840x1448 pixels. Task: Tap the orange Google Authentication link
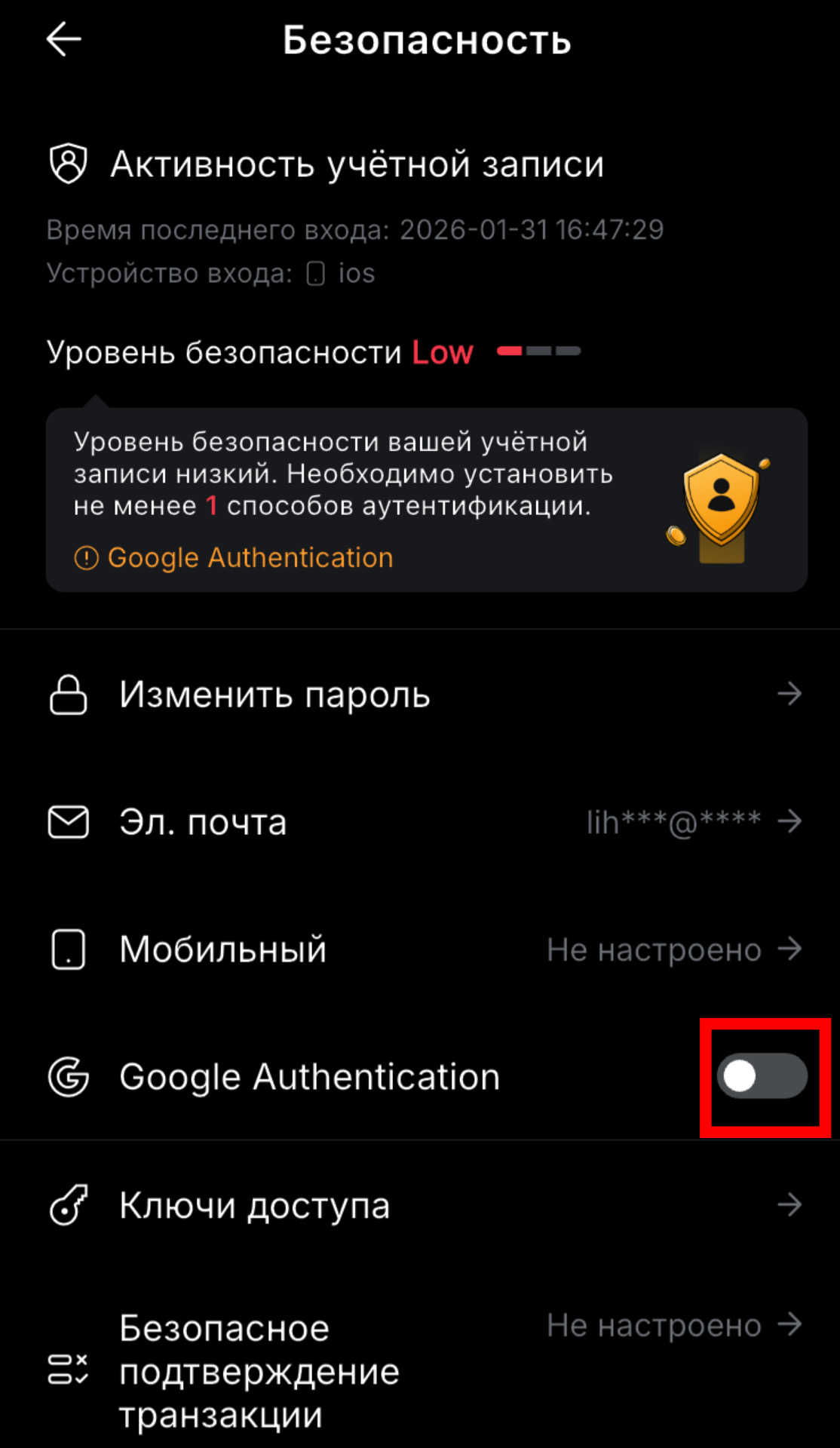(250, 558)
